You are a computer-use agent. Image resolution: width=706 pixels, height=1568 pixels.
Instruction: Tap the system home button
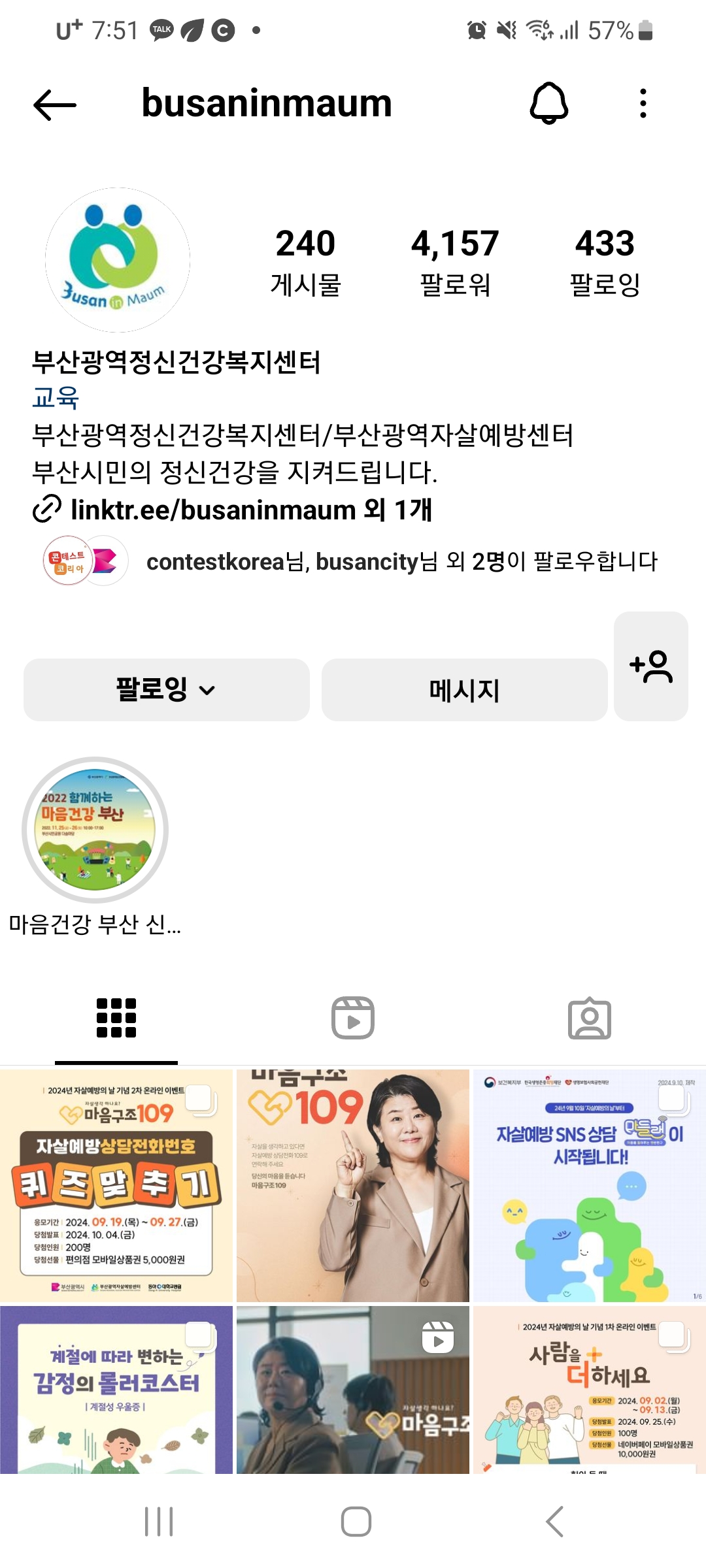tap(356, 1522)
